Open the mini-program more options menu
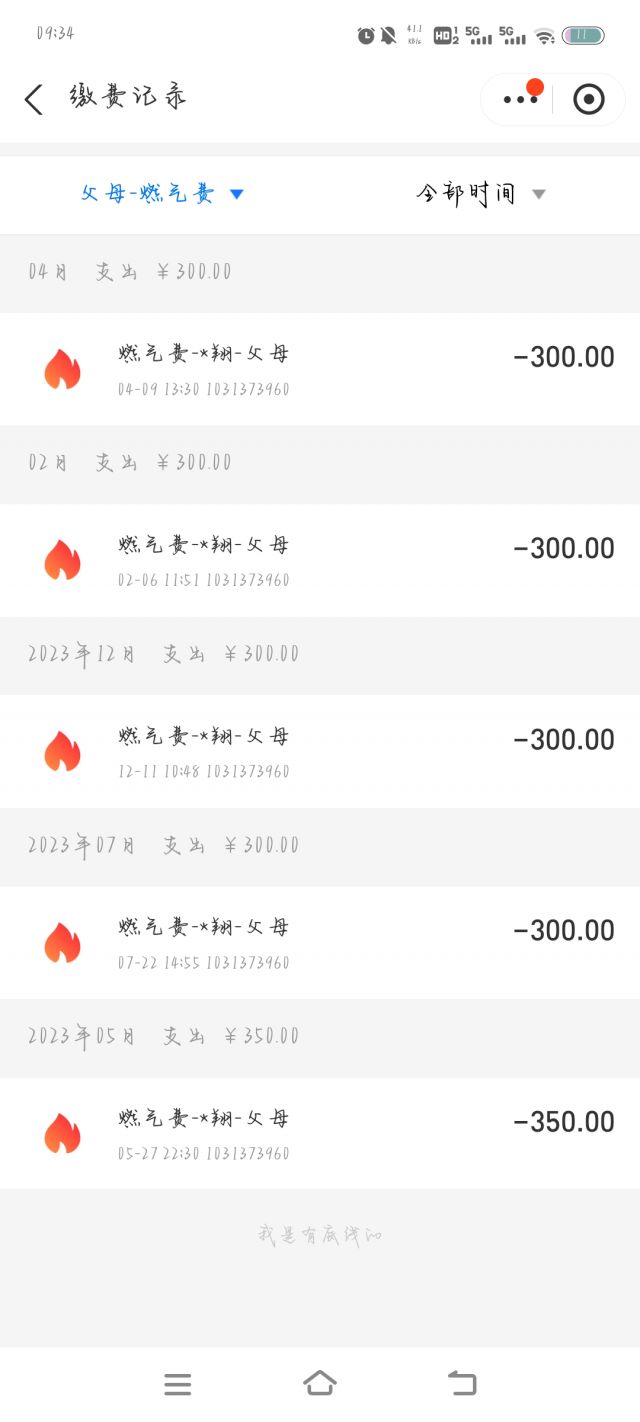The width and height of the screenshot is (640, 1422). point(519,99)
